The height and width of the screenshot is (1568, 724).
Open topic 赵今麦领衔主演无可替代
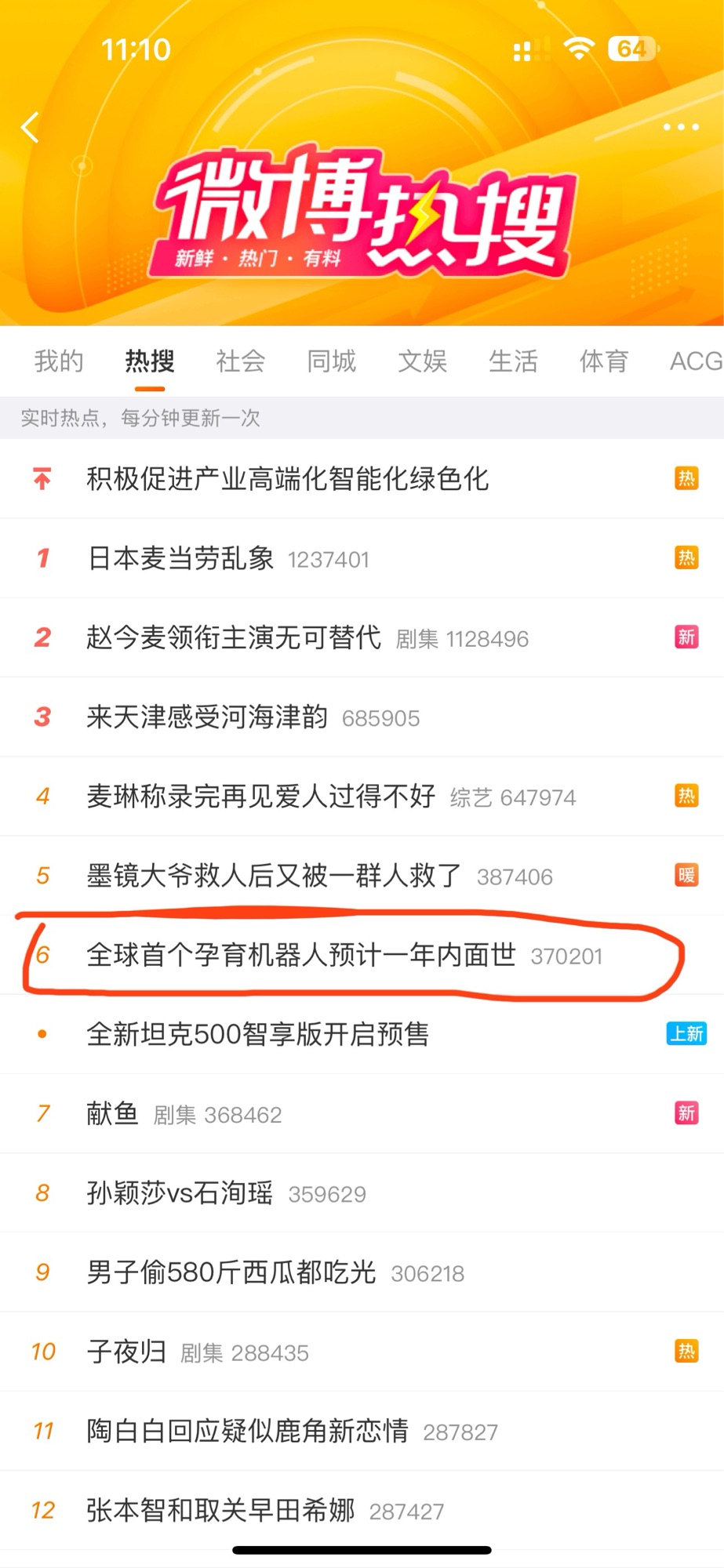click(x=234, y=637)
